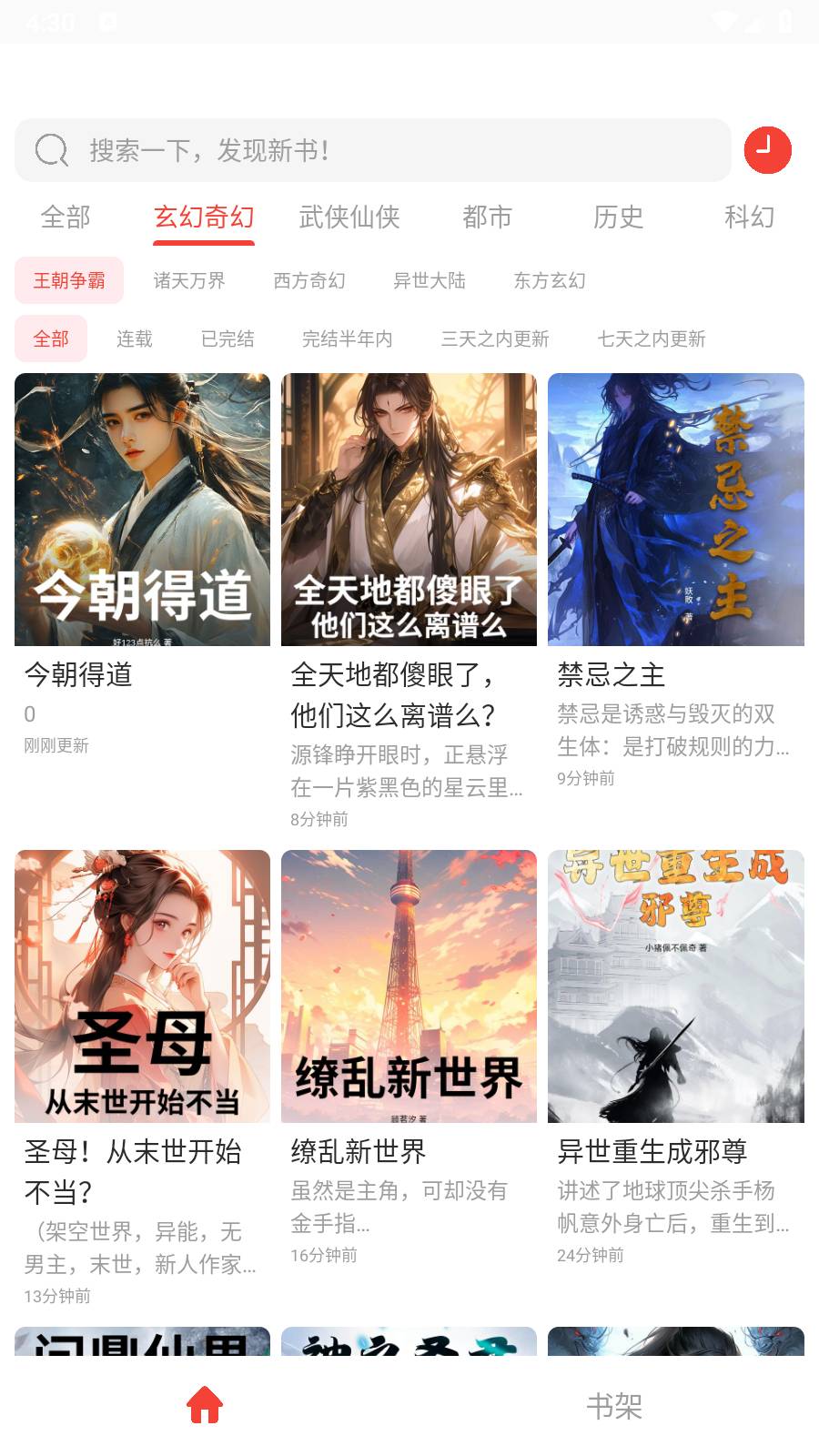Open the 书架 bookshelf section
Viewport: 819px width, 1456px height.
pyautogui.click(x=614, y=1408)
